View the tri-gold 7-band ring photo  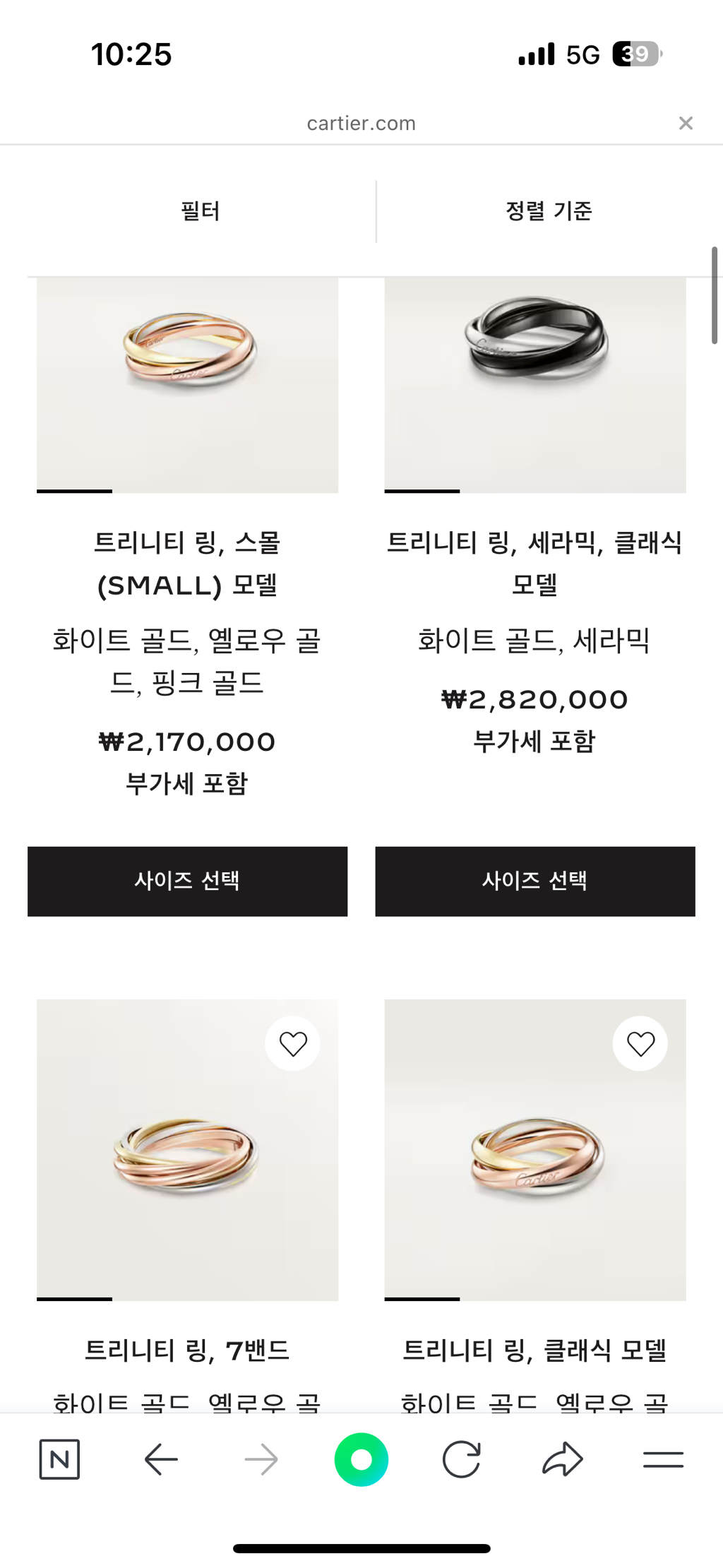click(x=187, y=1150)
